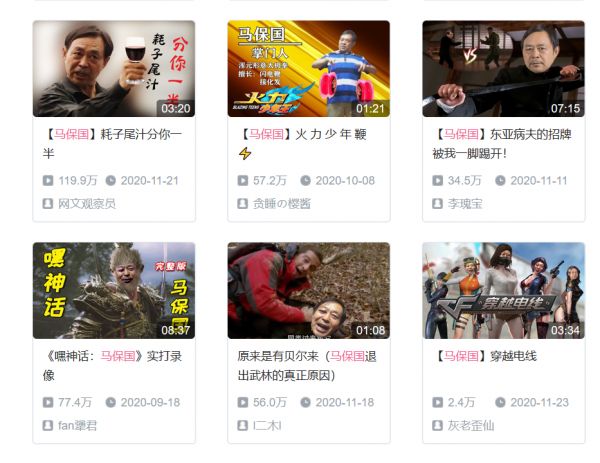The width and height of the screenshot is (600, 463).
Task: Visit uploader 灰老歪仙's page
Action: [470, 425]
